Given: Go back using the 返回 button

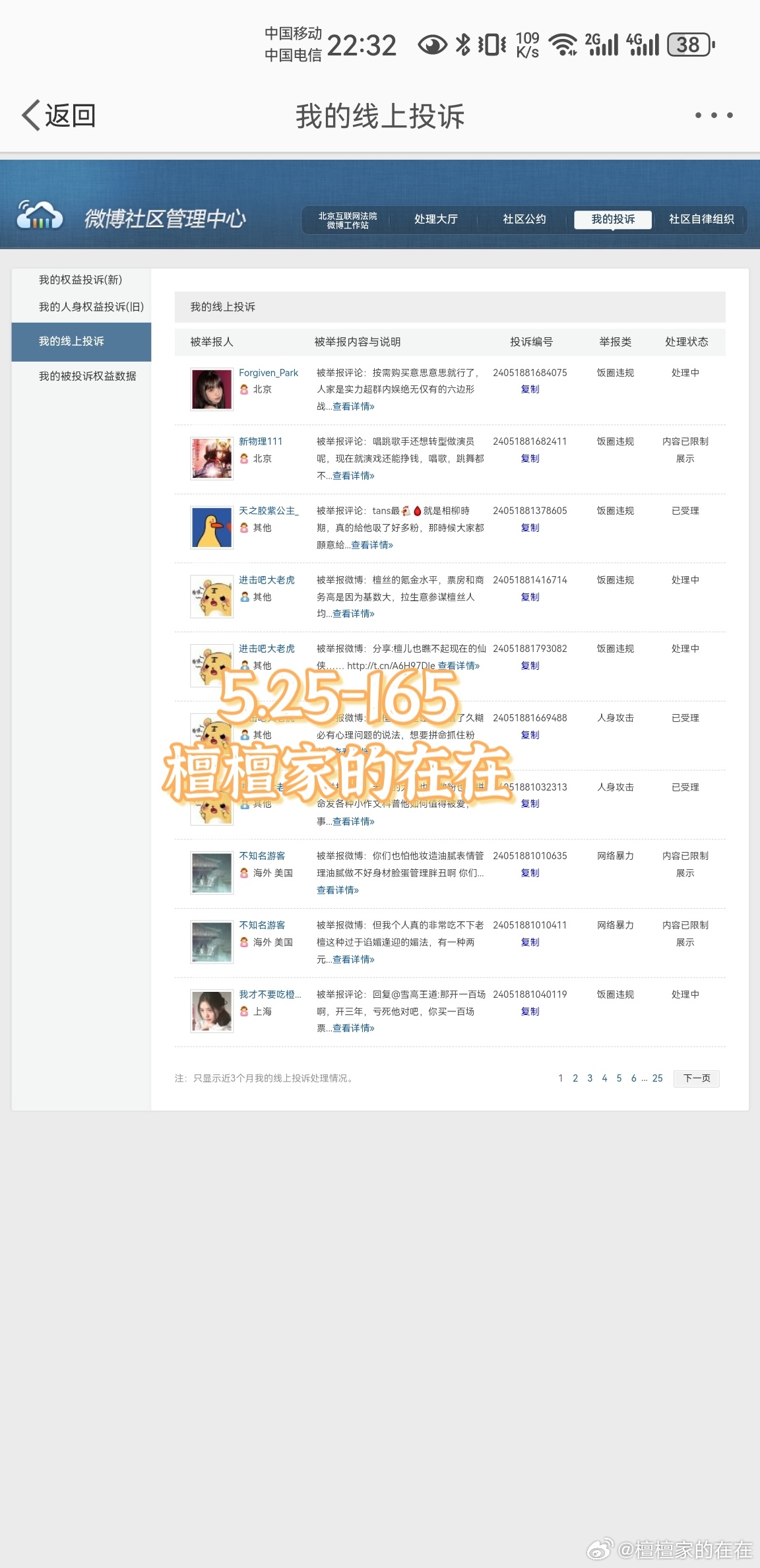Looking at the screenshot, I should point(59,115).
